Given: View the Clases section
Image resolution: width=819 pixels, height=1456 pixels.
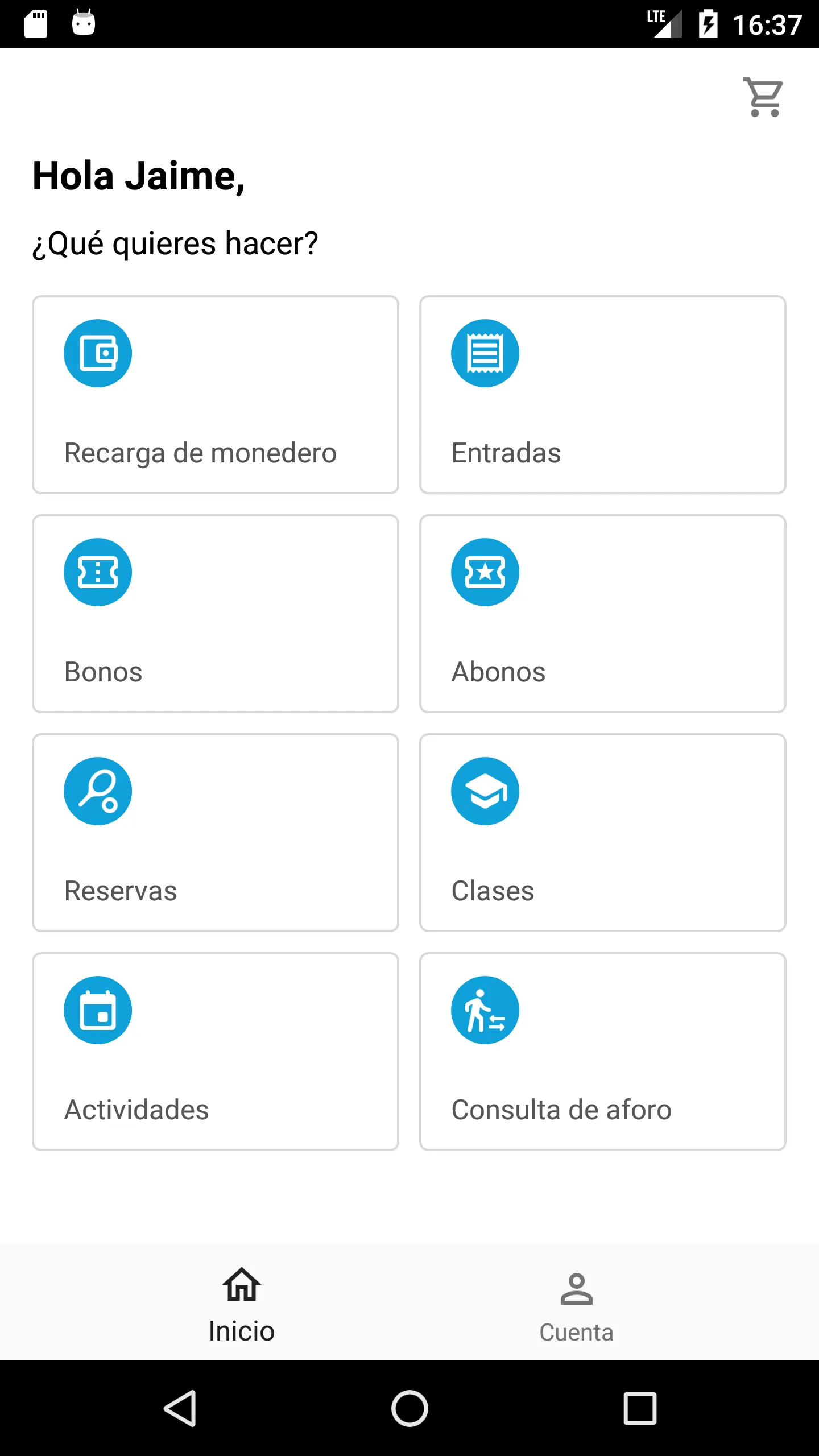Looking at the screenshot, I should pyautogui.click(x=602, y=833).
